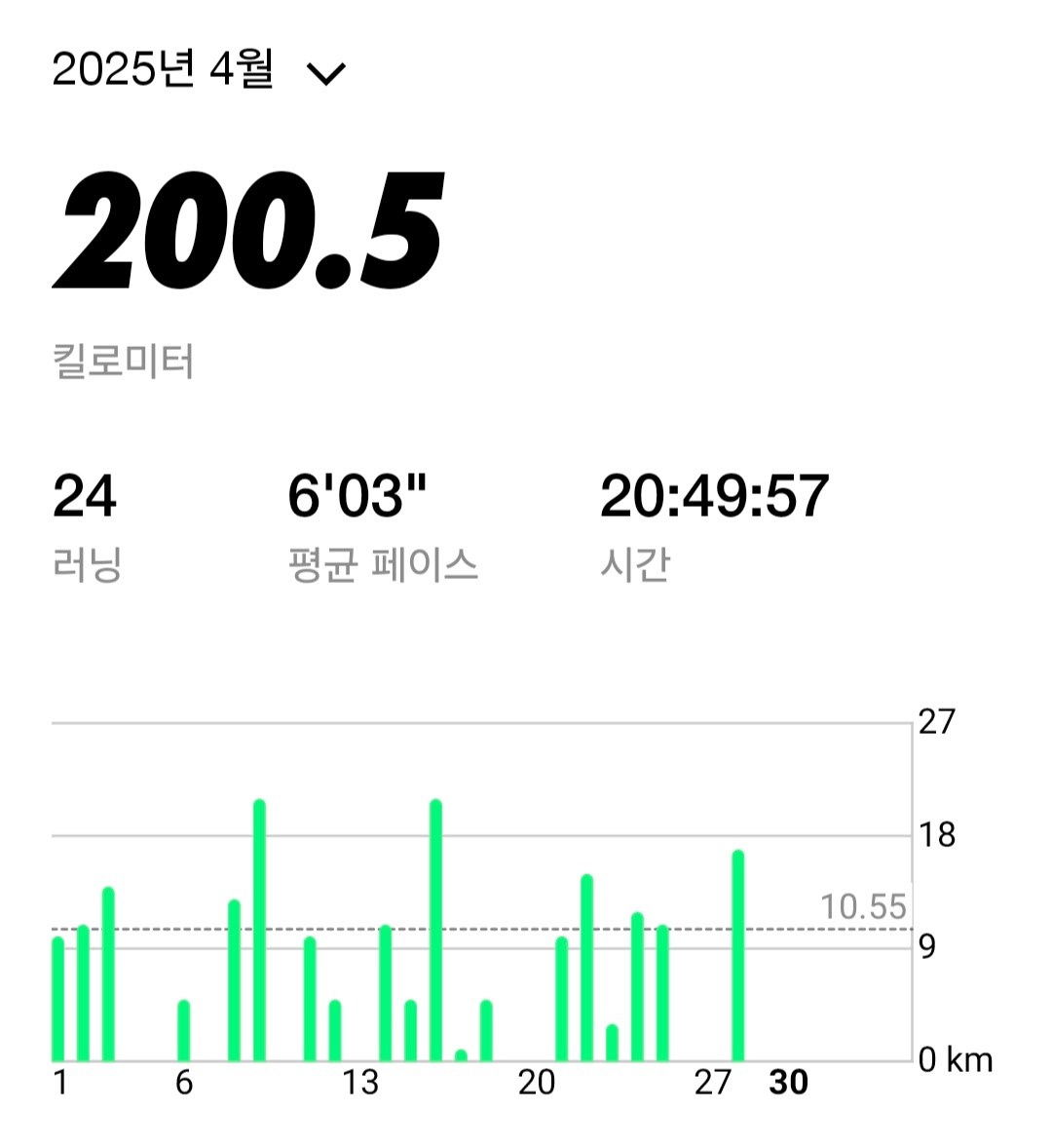This screenshot has height=1148, width=1052.
Task: Click the bold 30 on the x-axis
Action: tap(789, 1082)
